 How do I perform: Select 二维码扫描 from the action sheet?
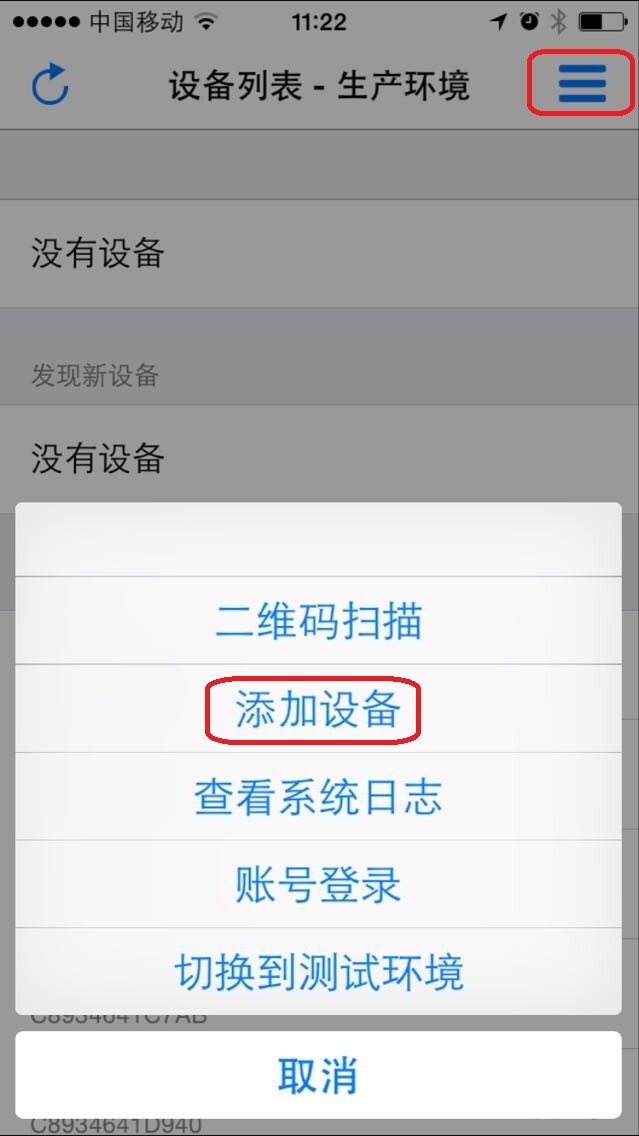coord(318,620)
